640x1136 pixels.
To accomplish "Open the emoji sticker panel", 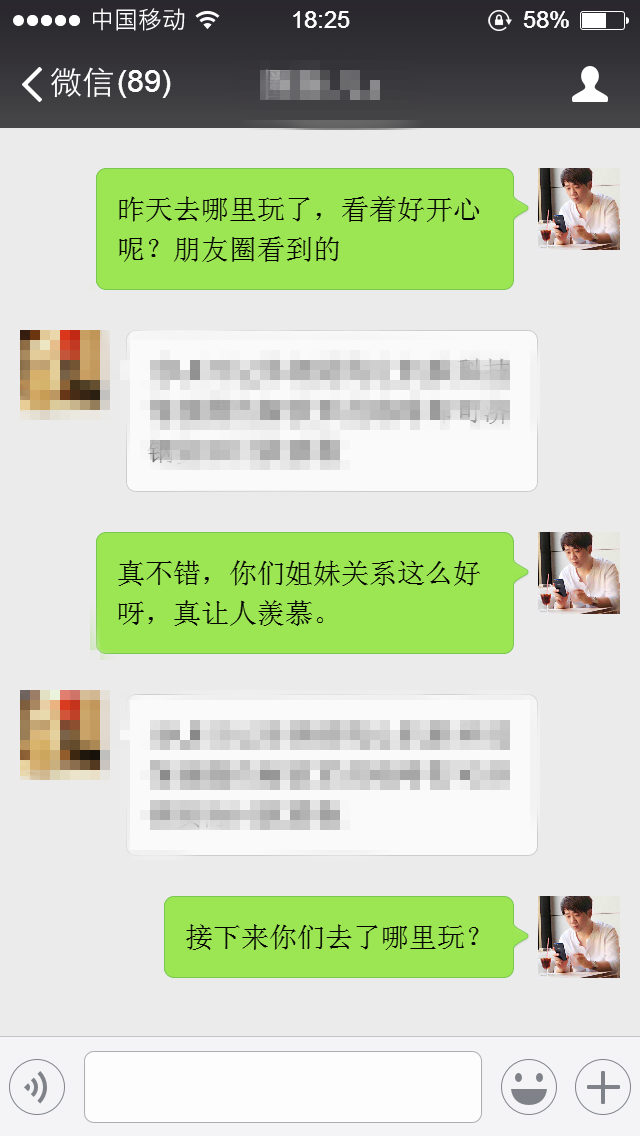I will pos(528,1086).
